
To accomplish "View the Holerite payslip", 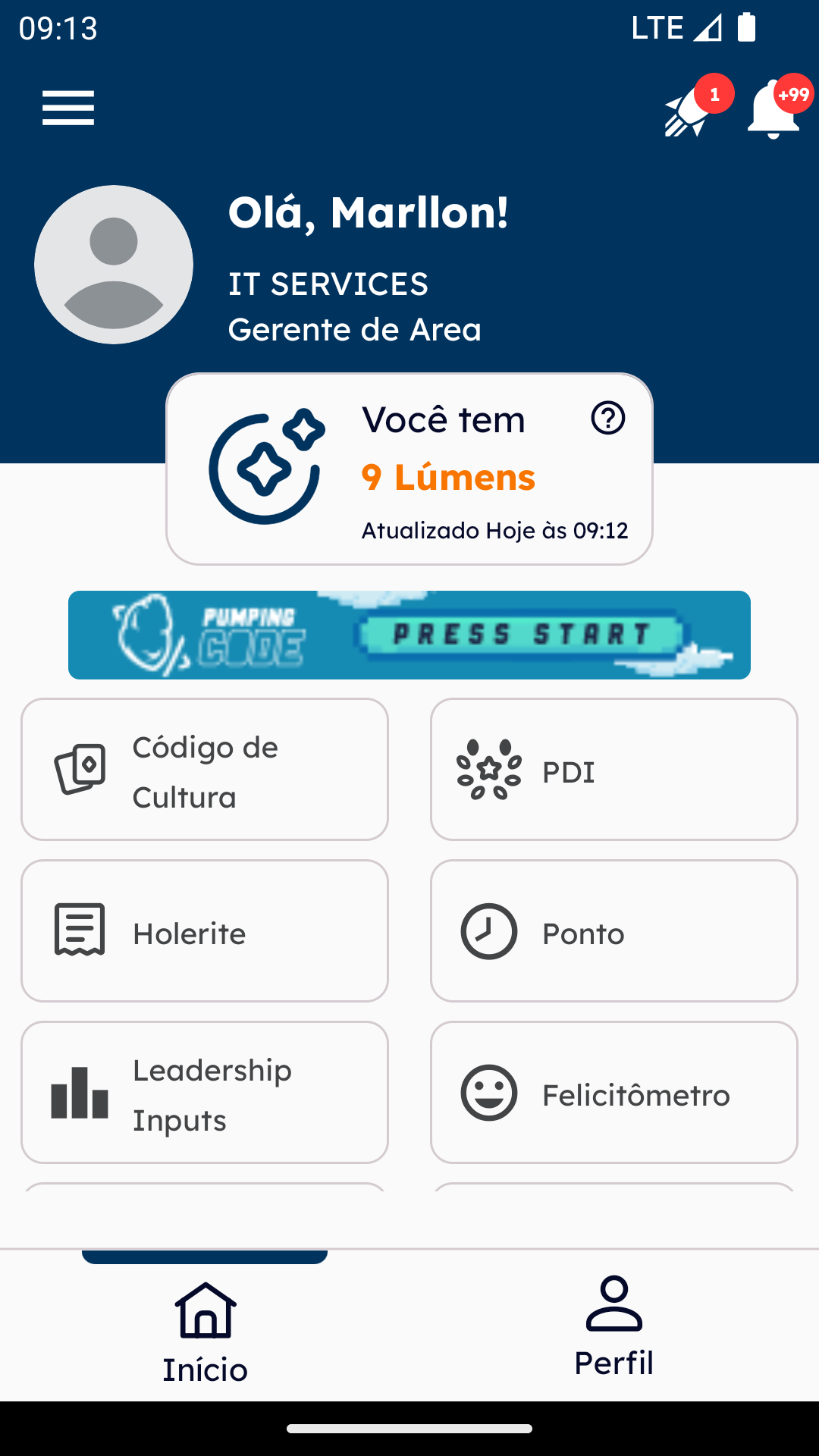I will pyautogui.click(x=205, y=931).
